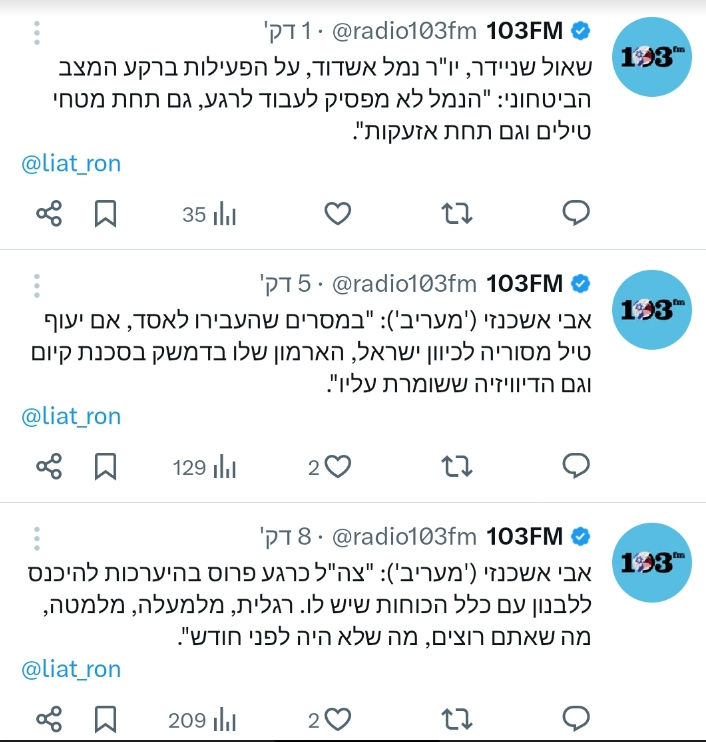Screen dimensions: 706x742
Task: Retweet the Ashdod port tweet
Action: (x=457, y=213)
